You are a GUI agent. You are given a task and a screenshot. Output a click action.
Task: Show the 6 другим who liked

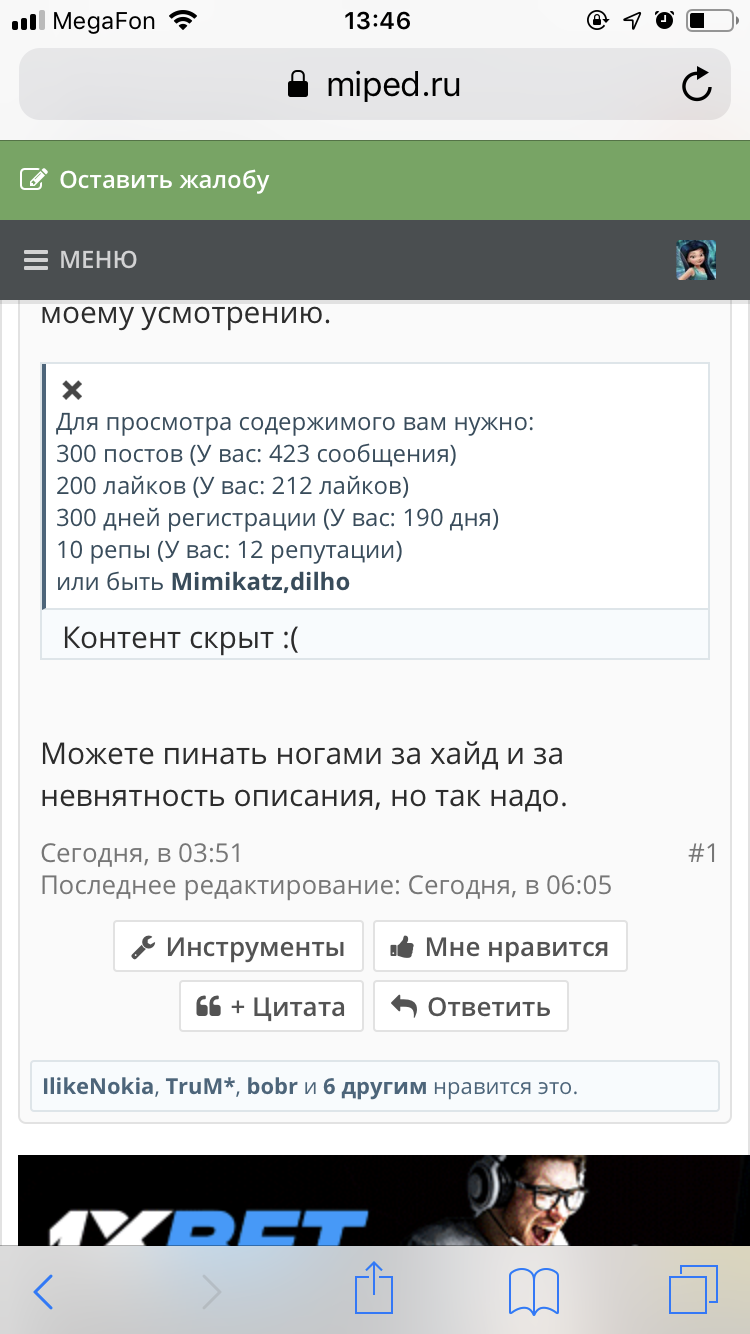pyautogui.click(x=375, y=1086)
